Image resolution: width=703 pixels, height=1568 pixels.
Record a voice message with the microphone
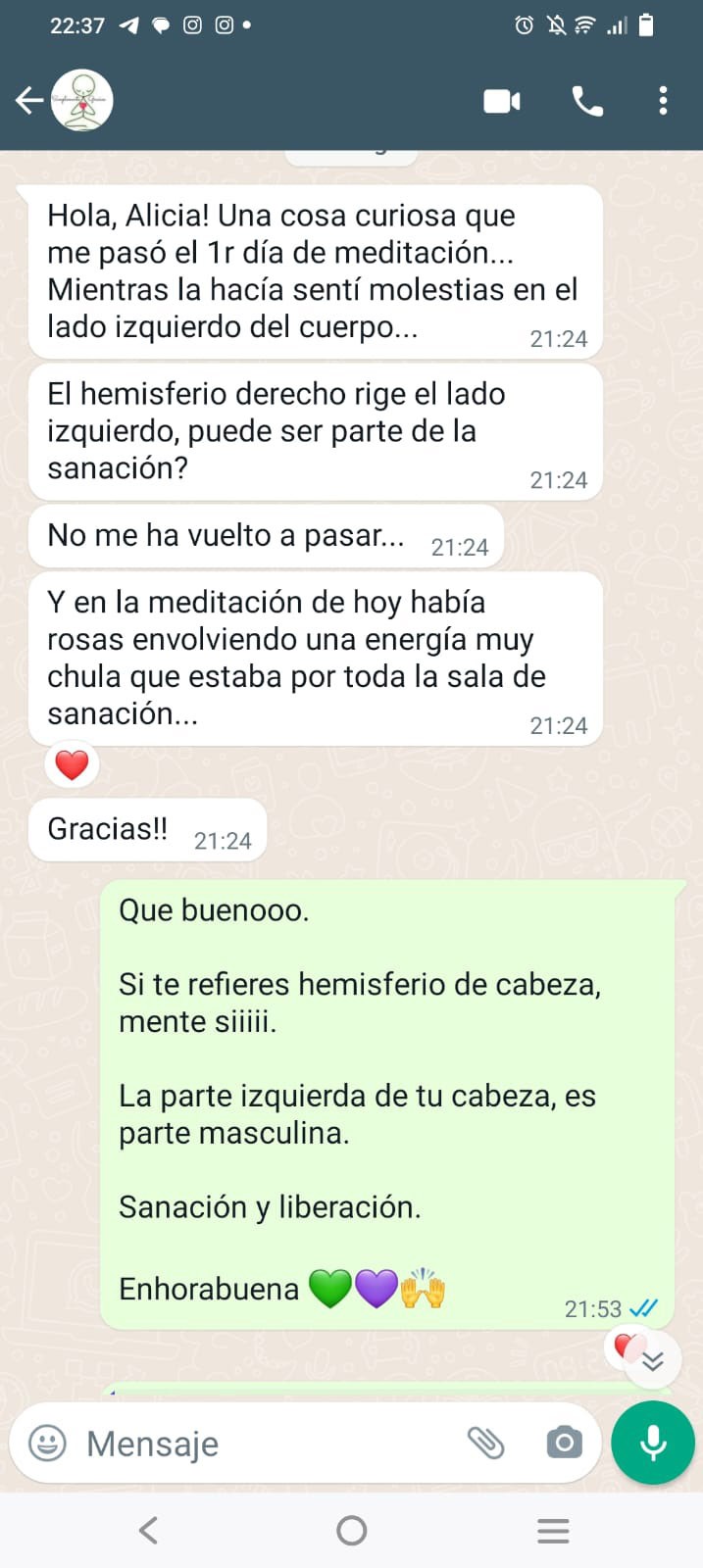653,1443
